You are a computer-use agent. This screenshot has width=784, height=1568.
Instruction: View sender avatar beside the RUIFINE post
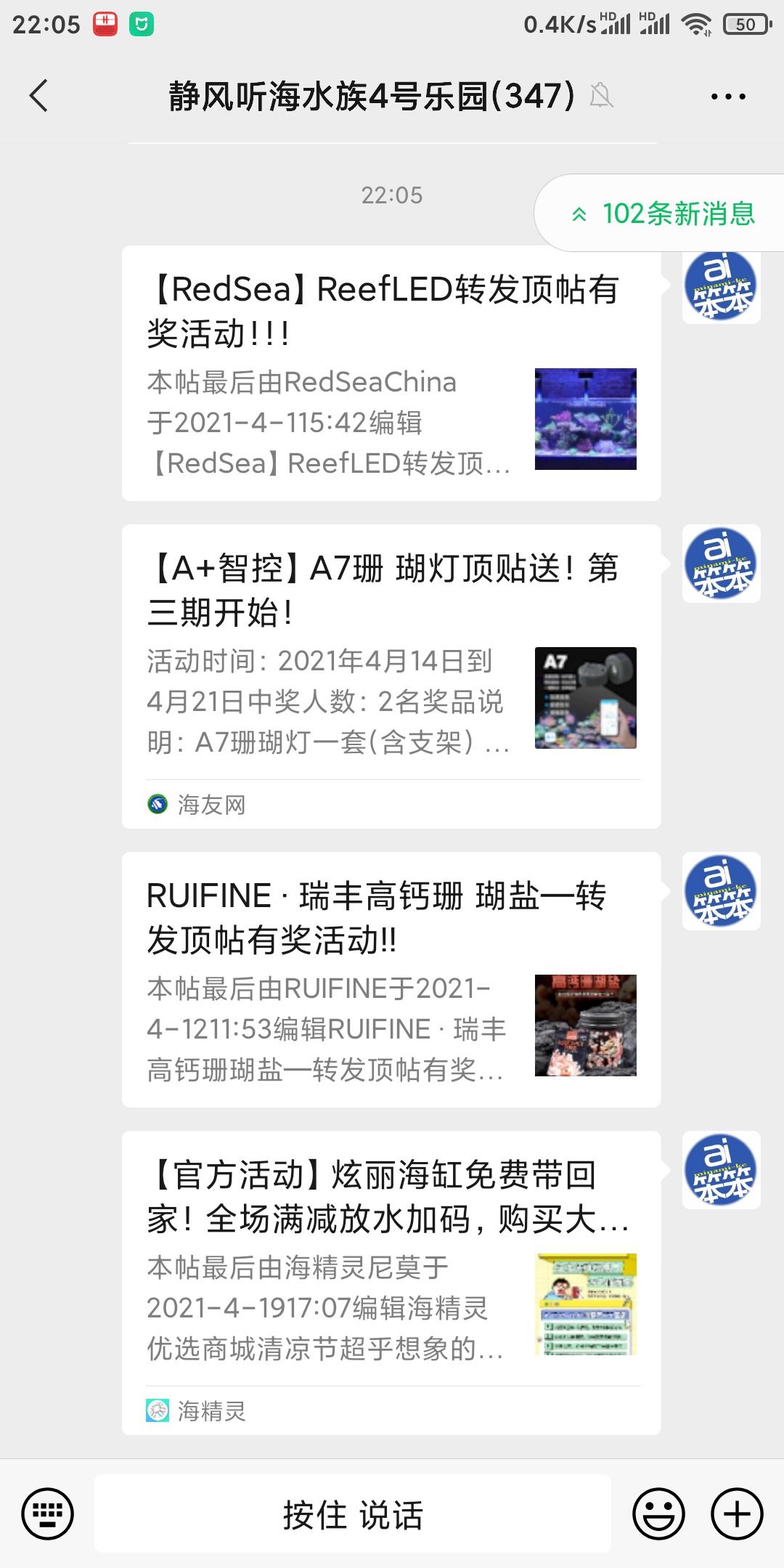click(721, 891)
